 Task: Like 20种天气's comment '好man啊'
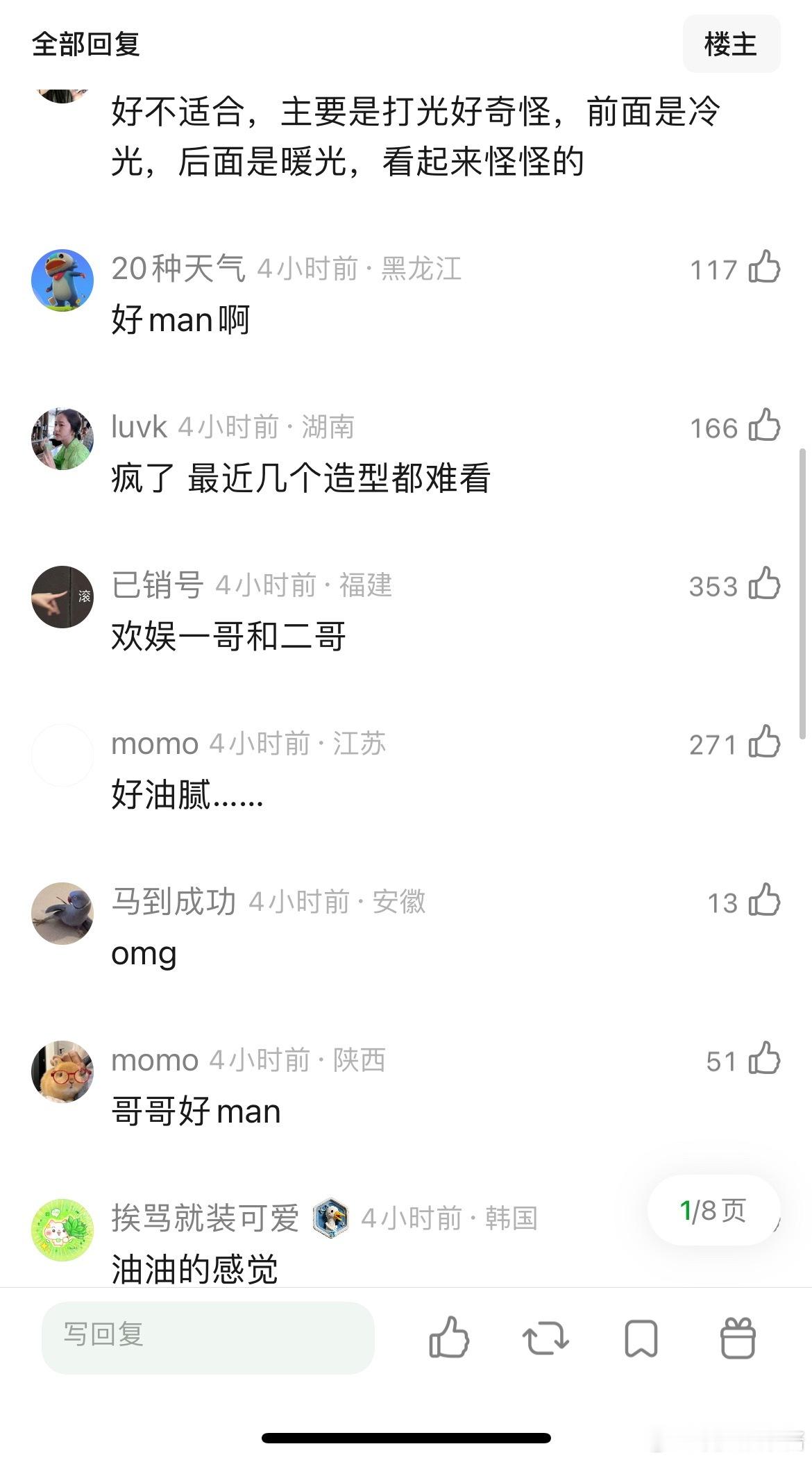[x=762, y=271]
